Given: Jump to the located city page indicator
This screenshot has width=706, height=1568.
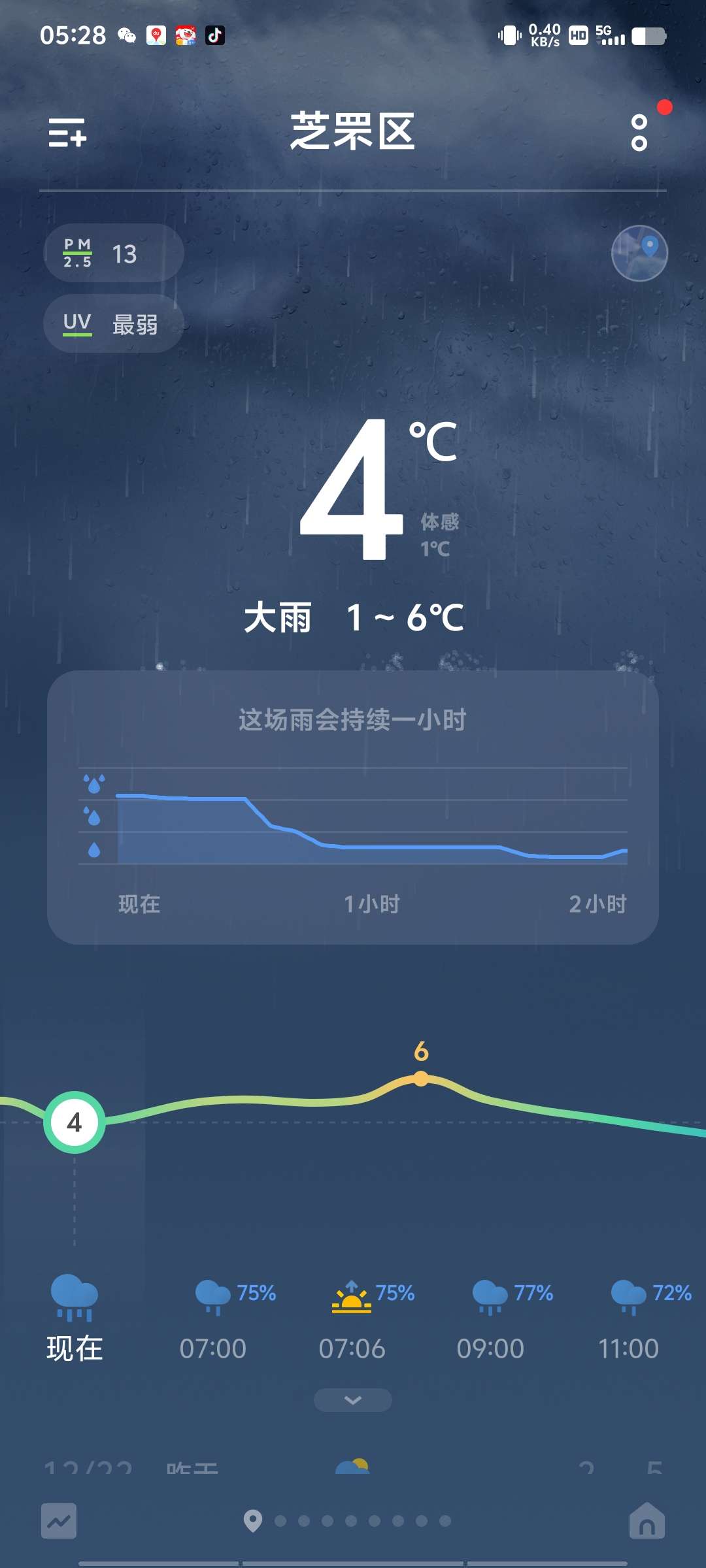Looking at the screenshot, I should 253,1521.
